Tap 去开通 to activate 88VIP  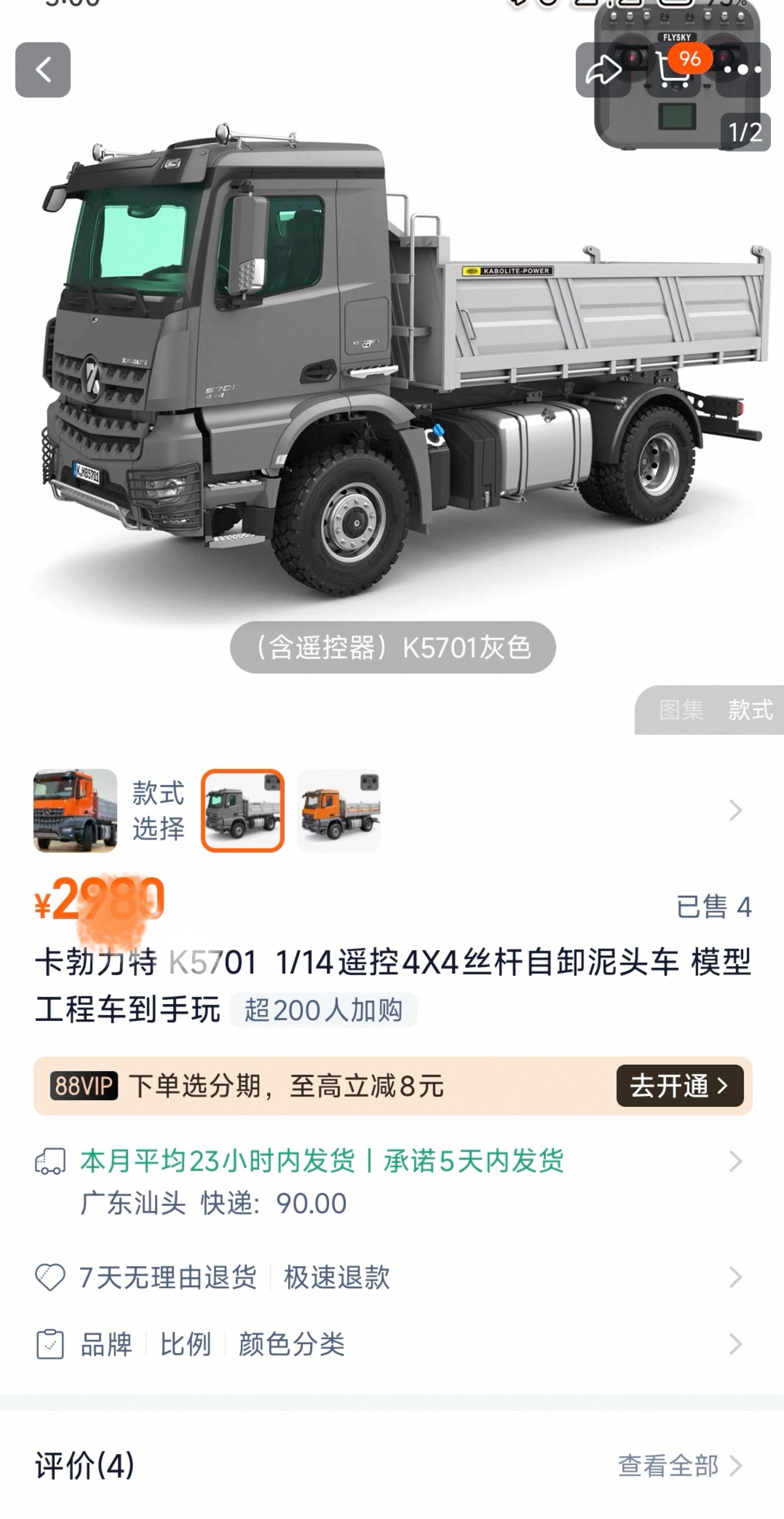point(679,1085)
